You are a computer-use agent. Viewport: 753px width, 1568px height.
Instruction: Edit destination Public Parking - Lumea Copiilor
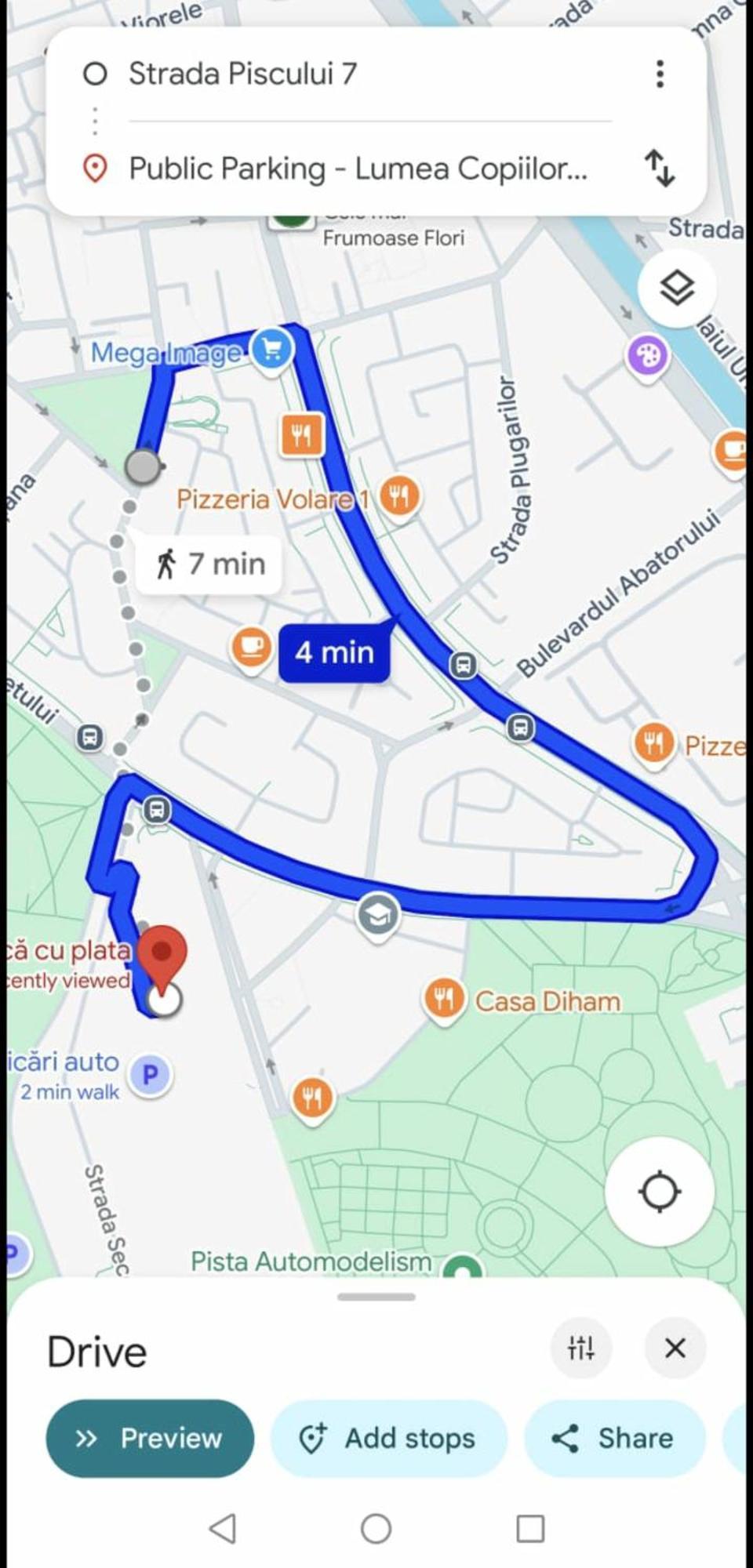tap(357, 169)
